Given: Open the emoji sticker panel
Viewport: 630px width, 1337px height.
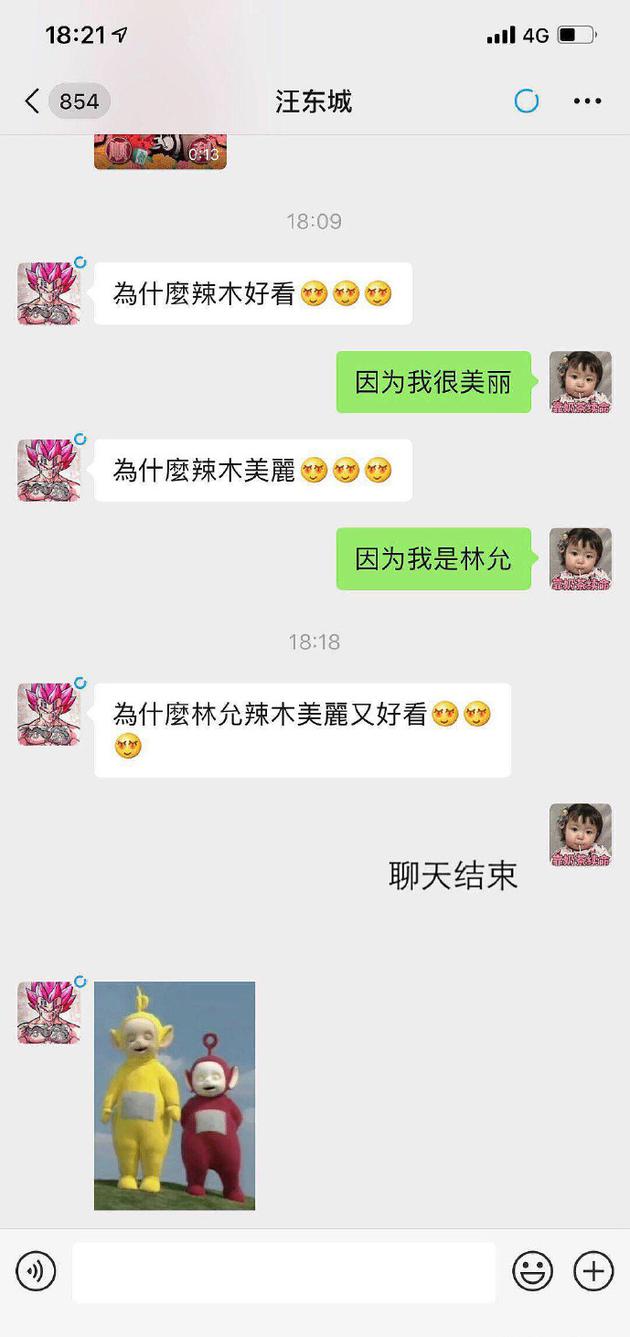Looking at the screenshot, I should coord(532,1272).
